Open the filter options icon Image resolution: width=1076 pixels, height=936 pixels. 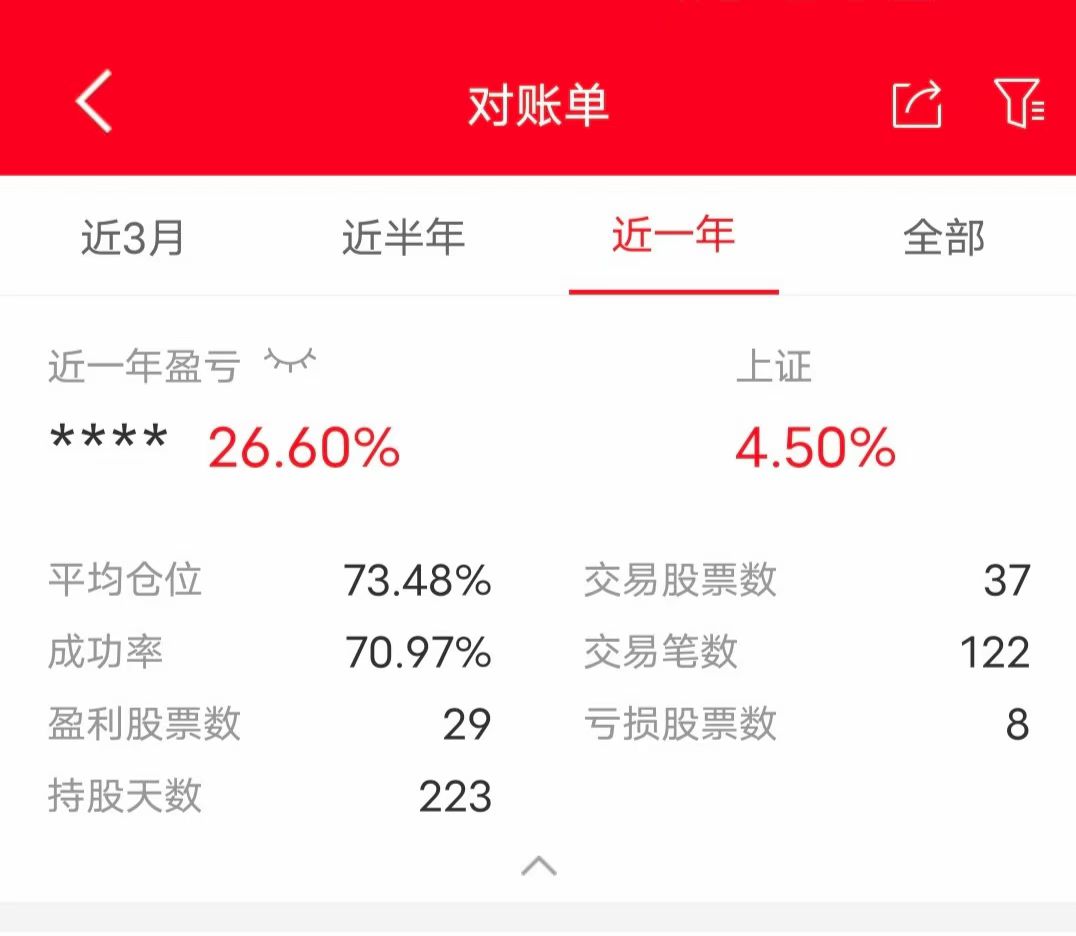pos(1019,103)
